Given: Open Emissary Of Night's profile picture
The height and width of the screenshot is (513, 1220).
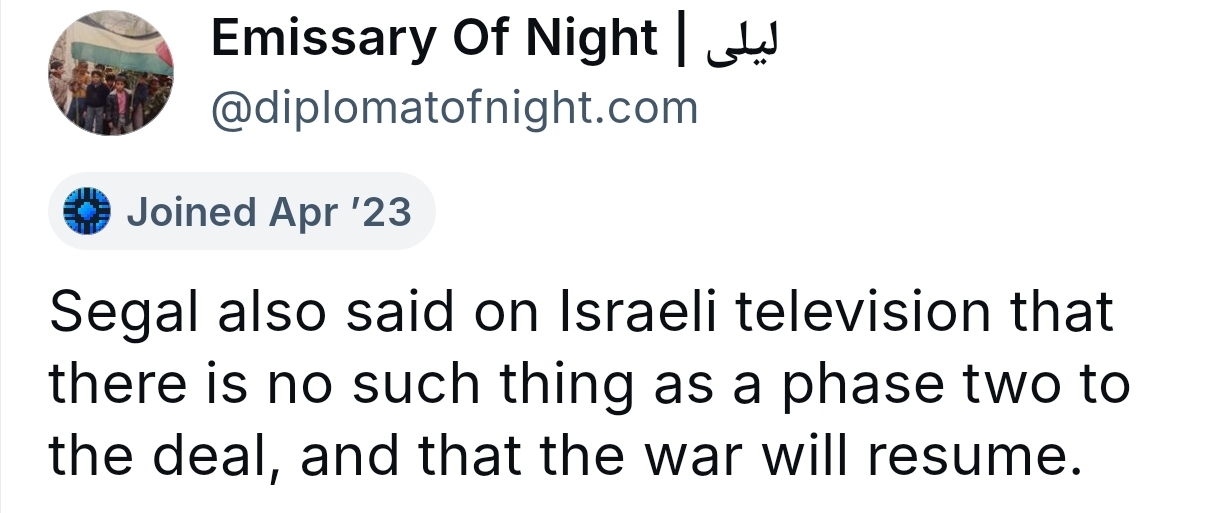Looking at the screenshot, I should [x=110, y=74].
